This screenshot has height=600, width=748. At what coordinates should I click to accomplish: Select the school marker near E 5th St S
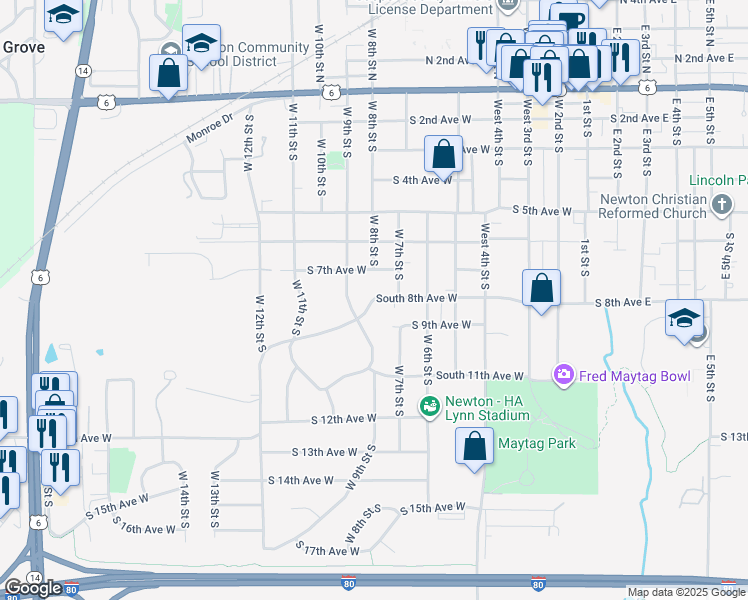point(684,319)
